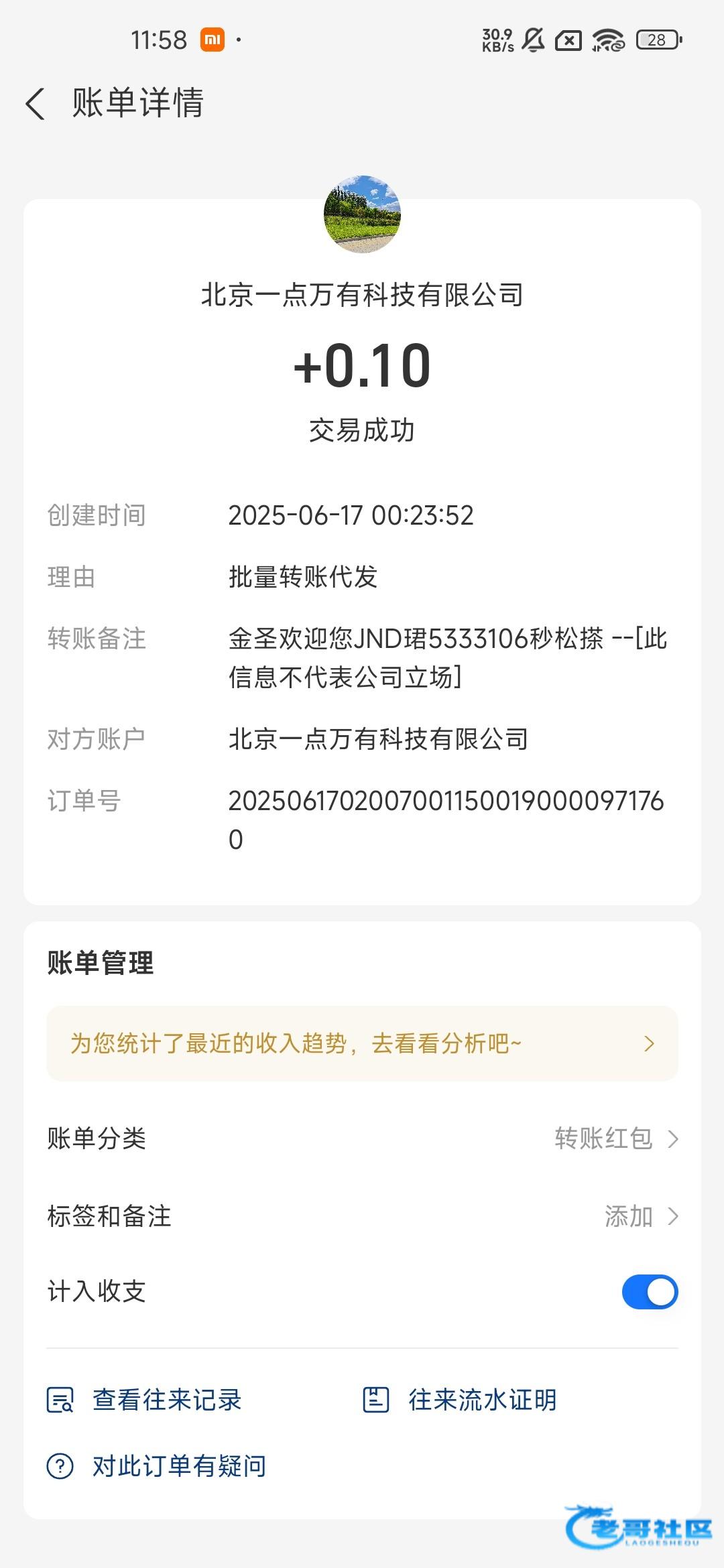Add 标签和备注 to this bill

tap(362, 1216)
